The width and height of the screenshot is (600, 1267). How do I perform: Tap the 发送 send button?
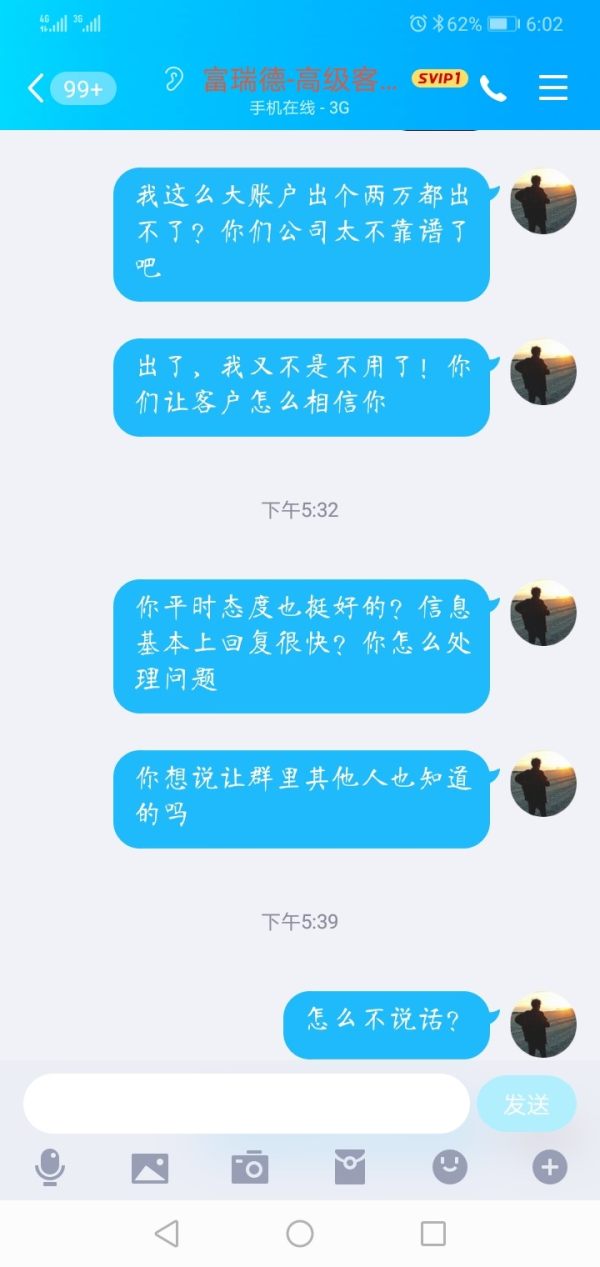point(526,1104)
